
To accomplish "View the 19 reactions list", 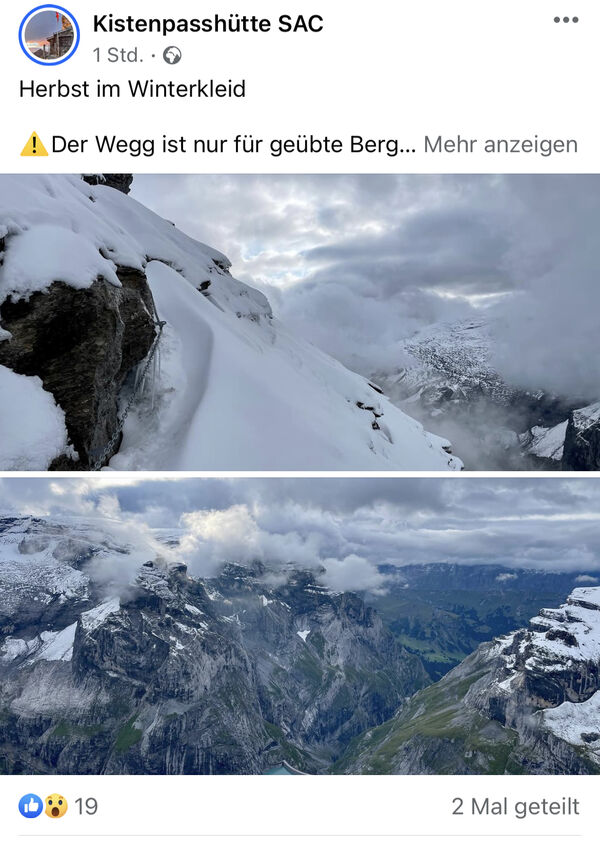I will pyautogui.click(x=58, y=806).
